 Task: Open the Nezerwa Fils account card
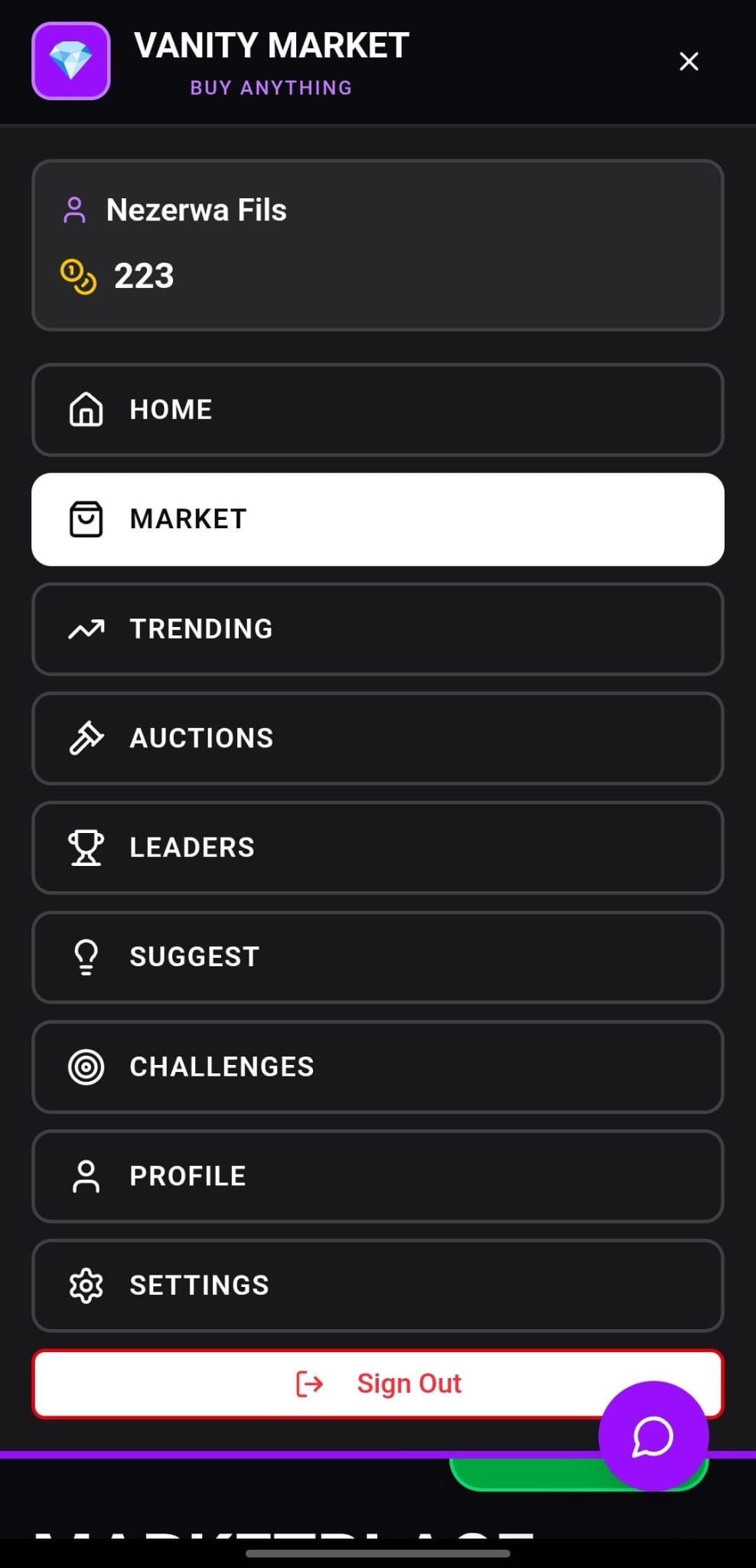[377, 245]
